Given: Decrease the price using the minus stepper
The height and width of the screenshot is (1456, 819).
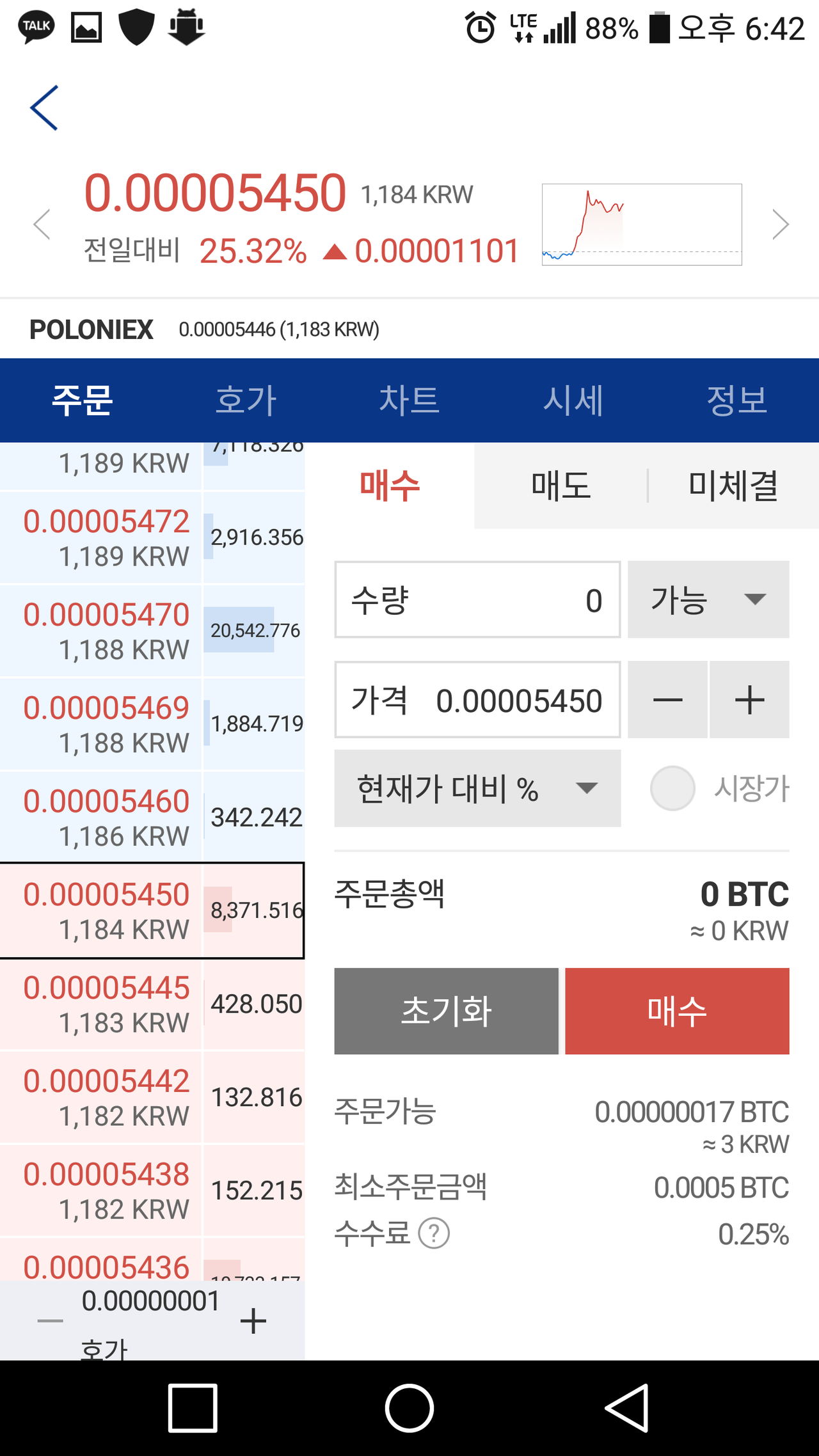Looking at the screenshot, I should pyautogui.click(x=667, y=699).
